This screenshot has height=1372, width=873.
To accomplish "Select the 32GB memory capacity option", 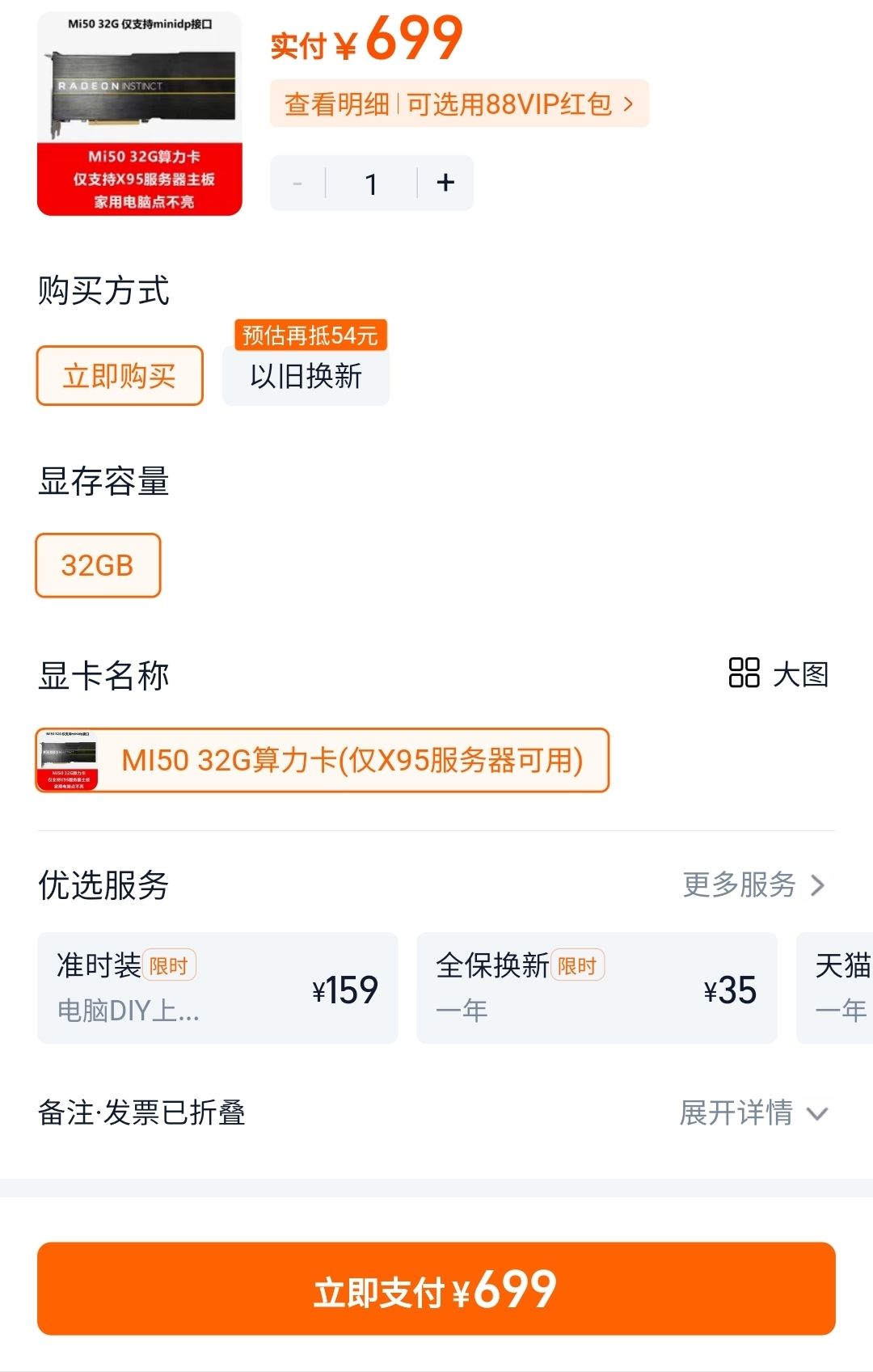I will pos(97,565).
